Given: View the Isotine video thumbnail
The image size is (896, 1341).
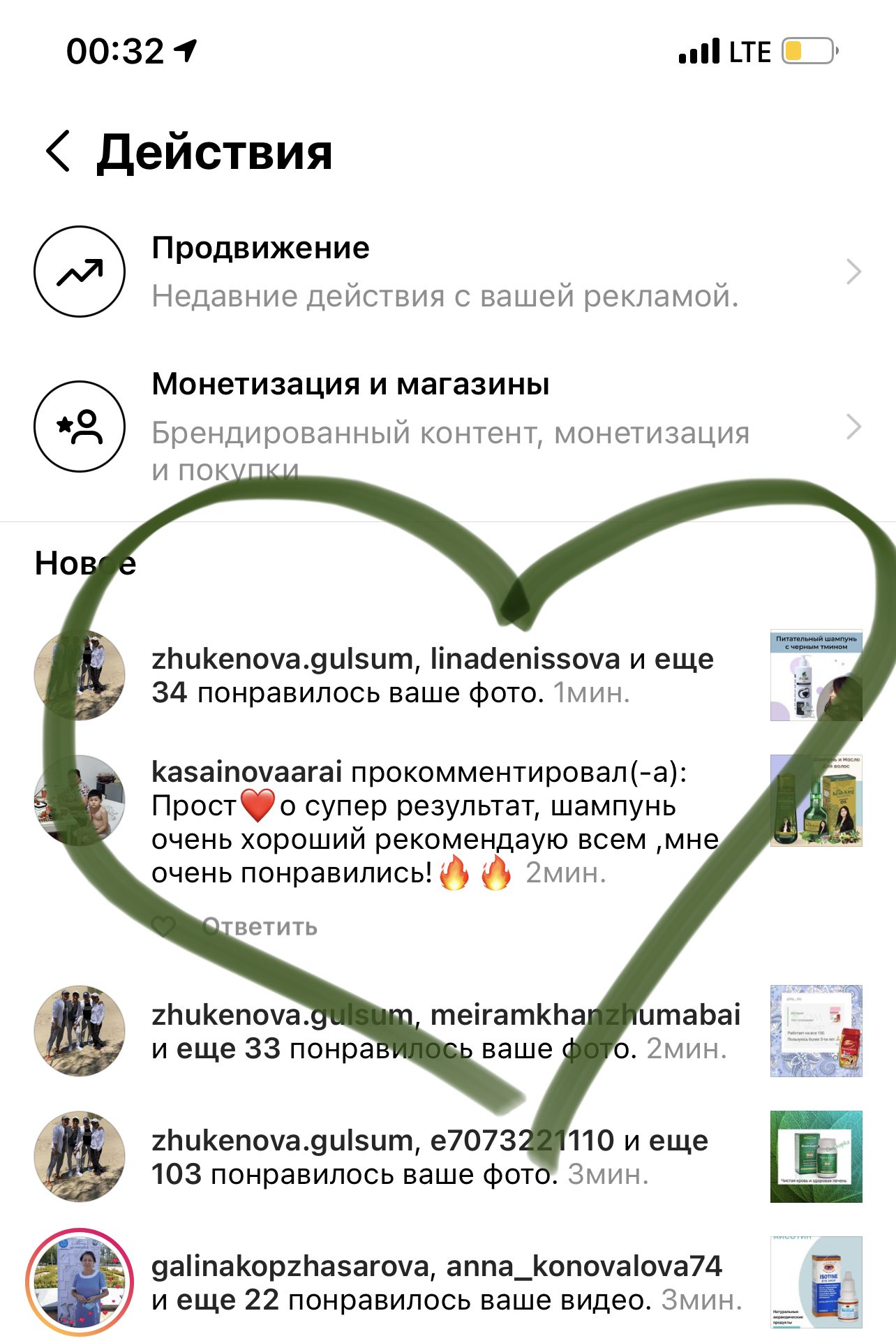Looking at the screenshot, I should (816, 1282).
